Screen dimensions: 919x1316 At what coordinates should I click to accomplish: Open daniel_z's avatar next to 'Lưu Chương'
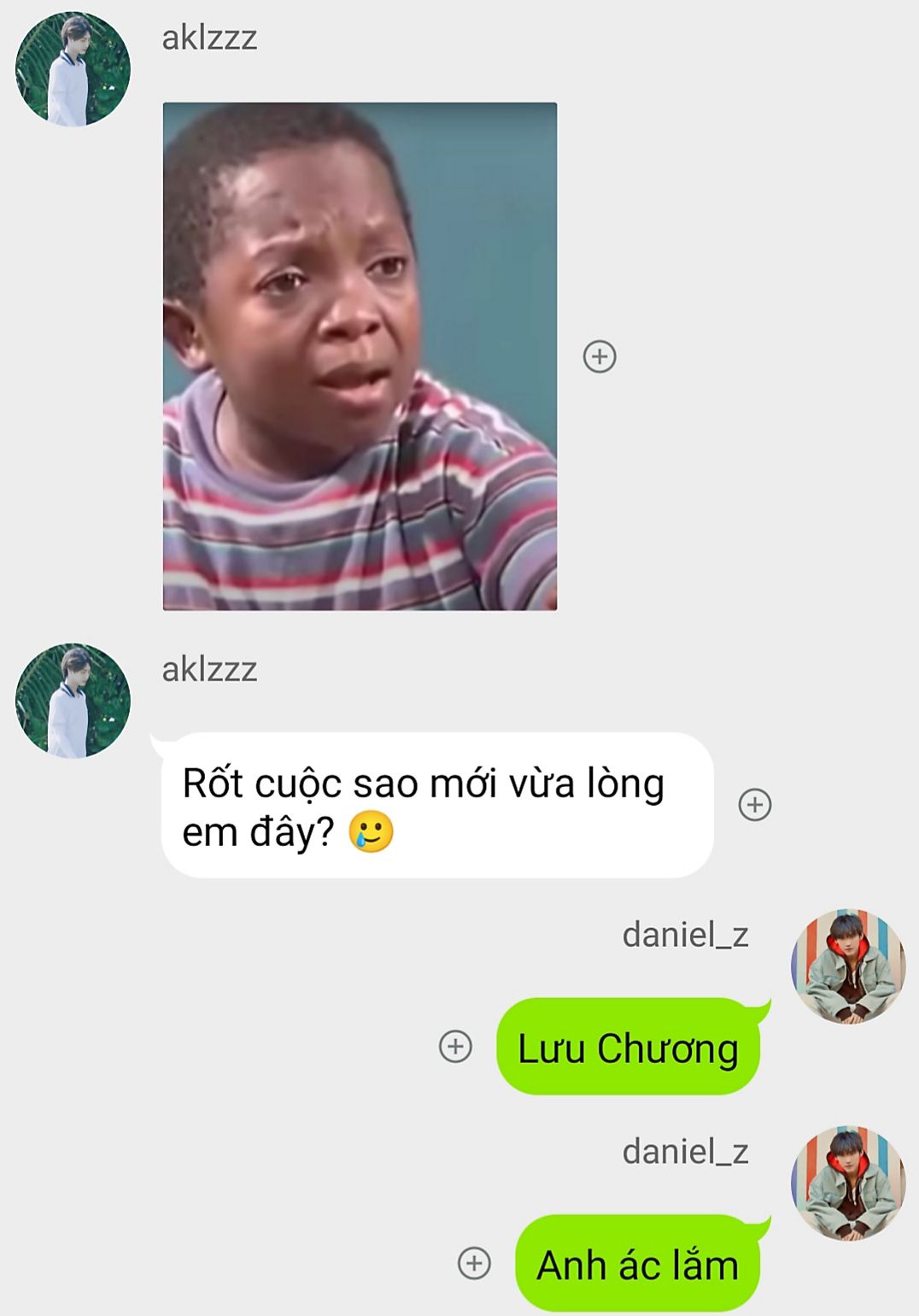tap(848, 966)
